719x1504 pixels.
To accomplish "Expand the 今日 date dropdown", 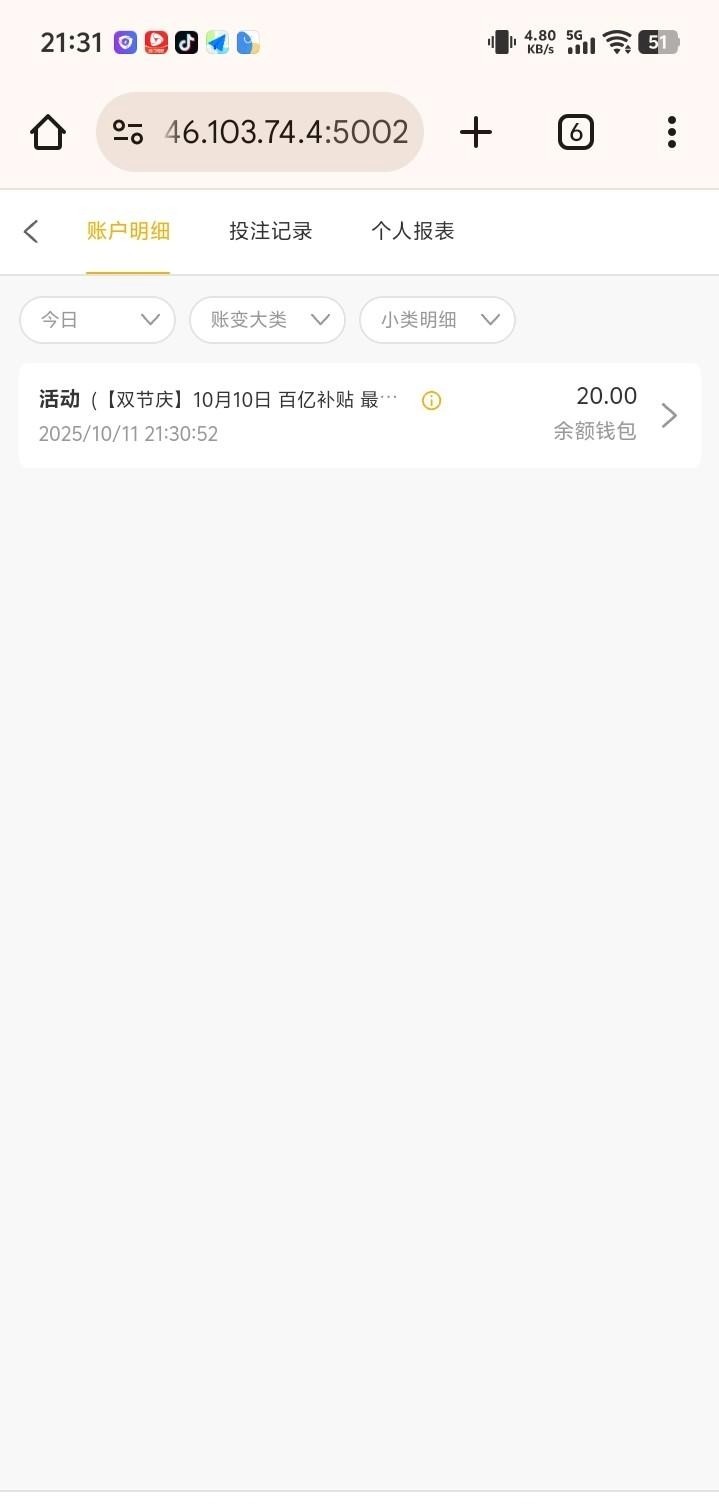I will click(x=97, y=320).
